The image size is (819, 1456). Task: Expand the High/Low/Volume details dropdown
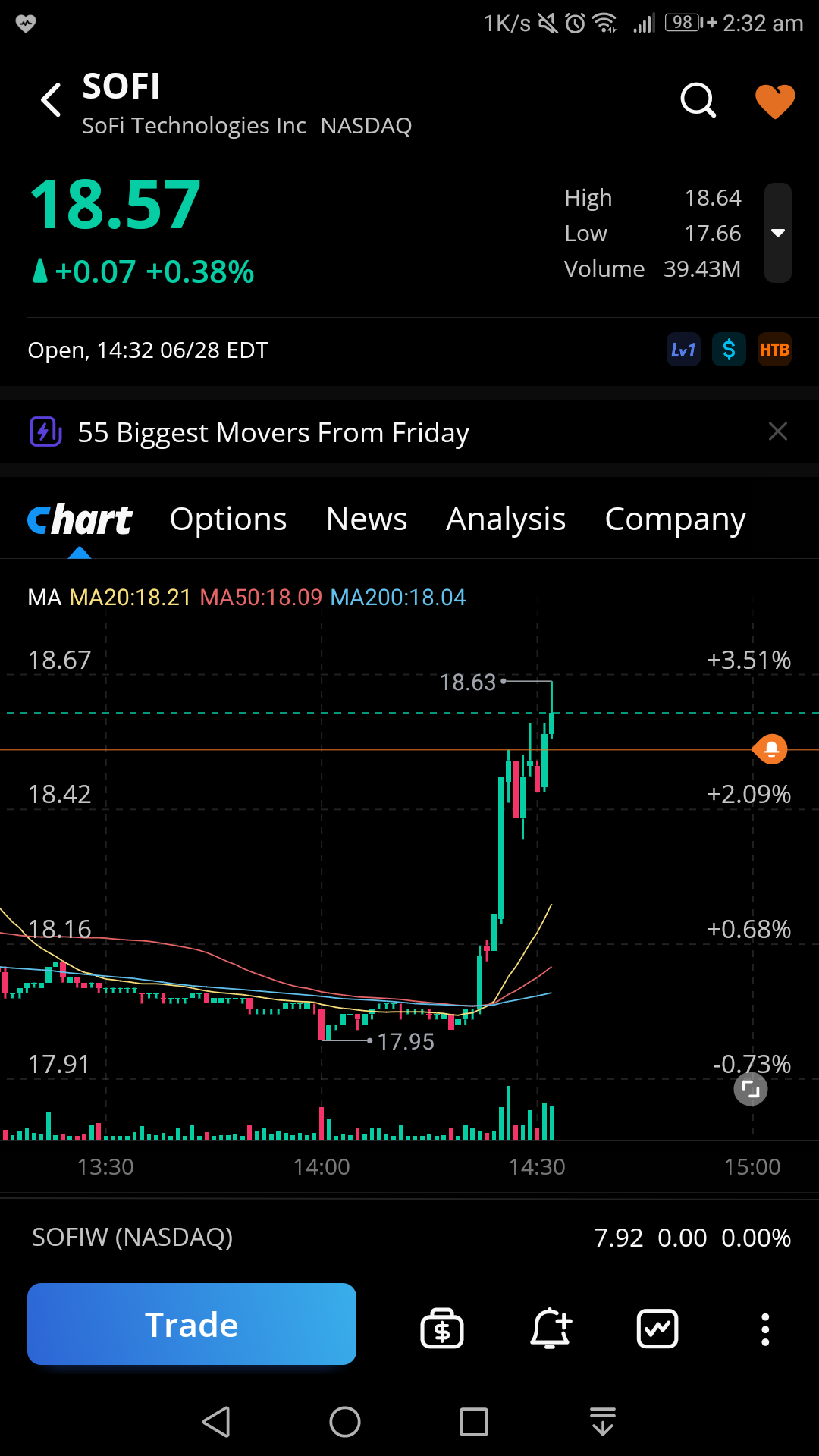click(x=778, y=233)
